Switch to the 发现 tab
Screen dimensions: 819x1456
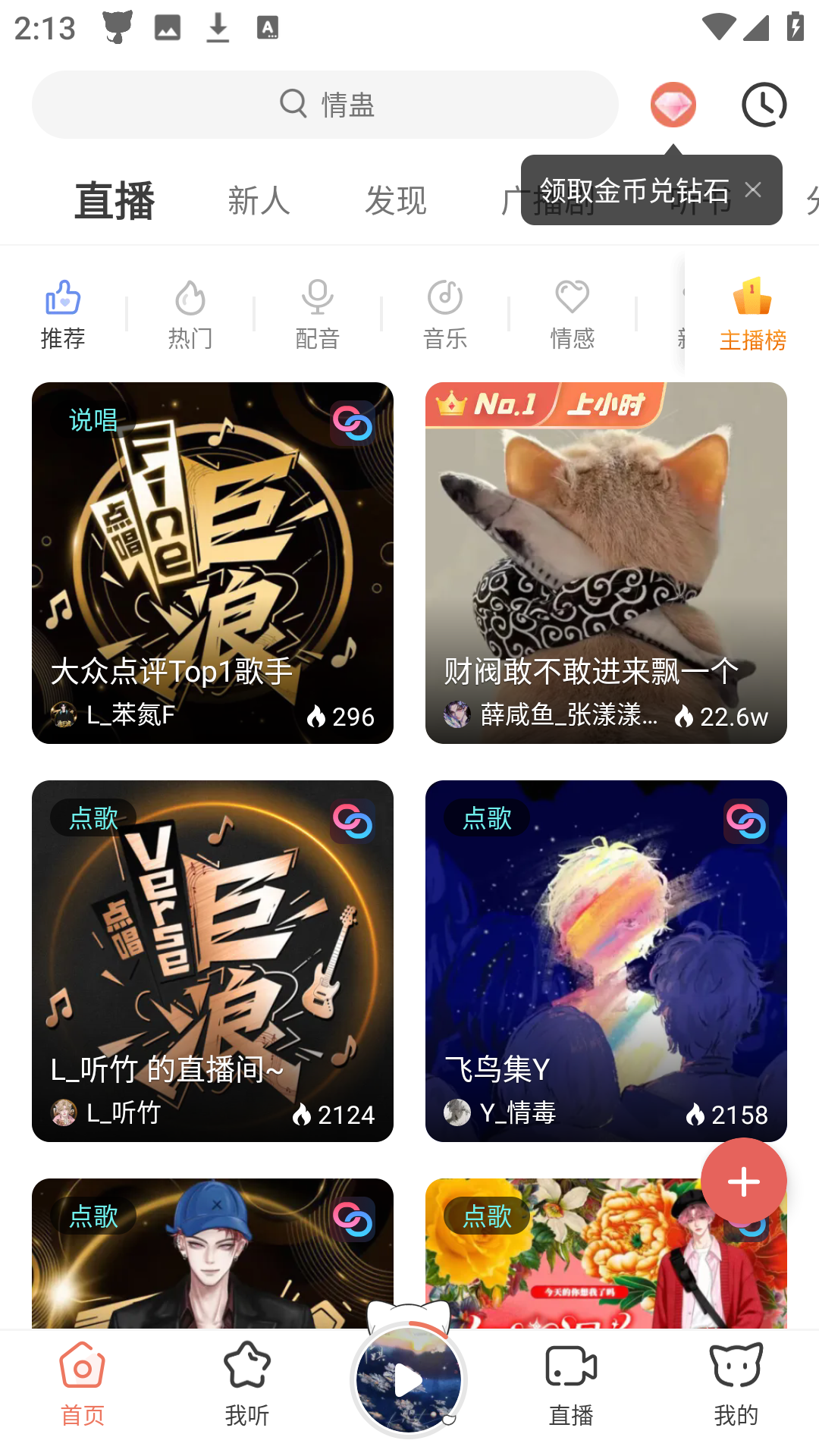(x=395, y=199)
